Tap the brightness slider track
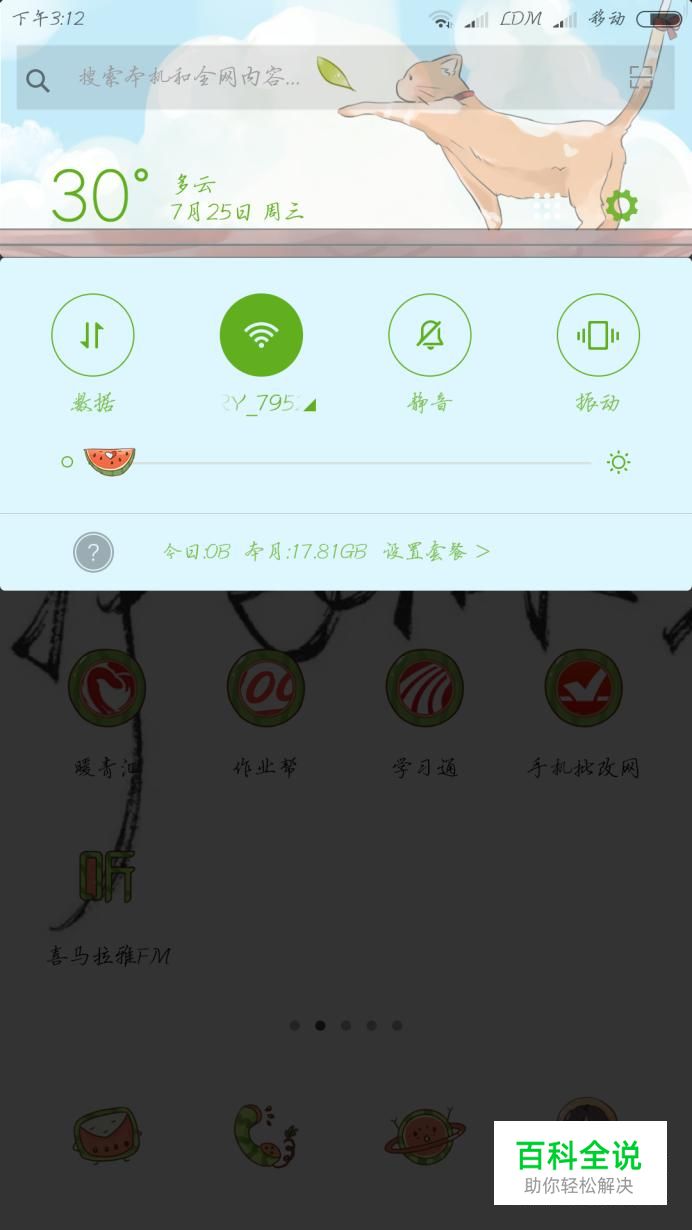The width and height of the screenshot is (692, 1230). coord(360,462)
